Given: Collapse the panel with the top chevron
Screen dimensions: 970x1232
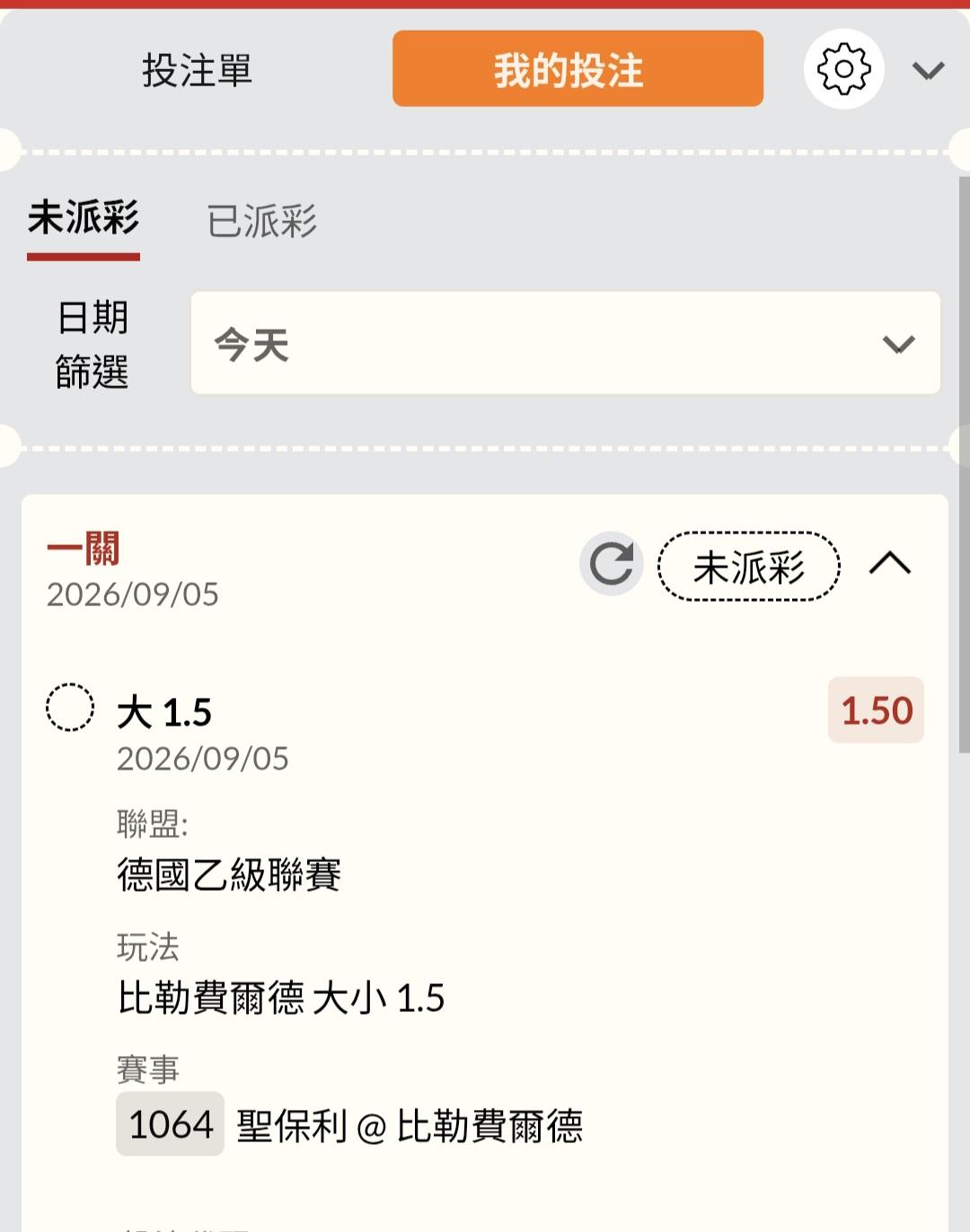Looking at the screenshot, I should 928,70.
